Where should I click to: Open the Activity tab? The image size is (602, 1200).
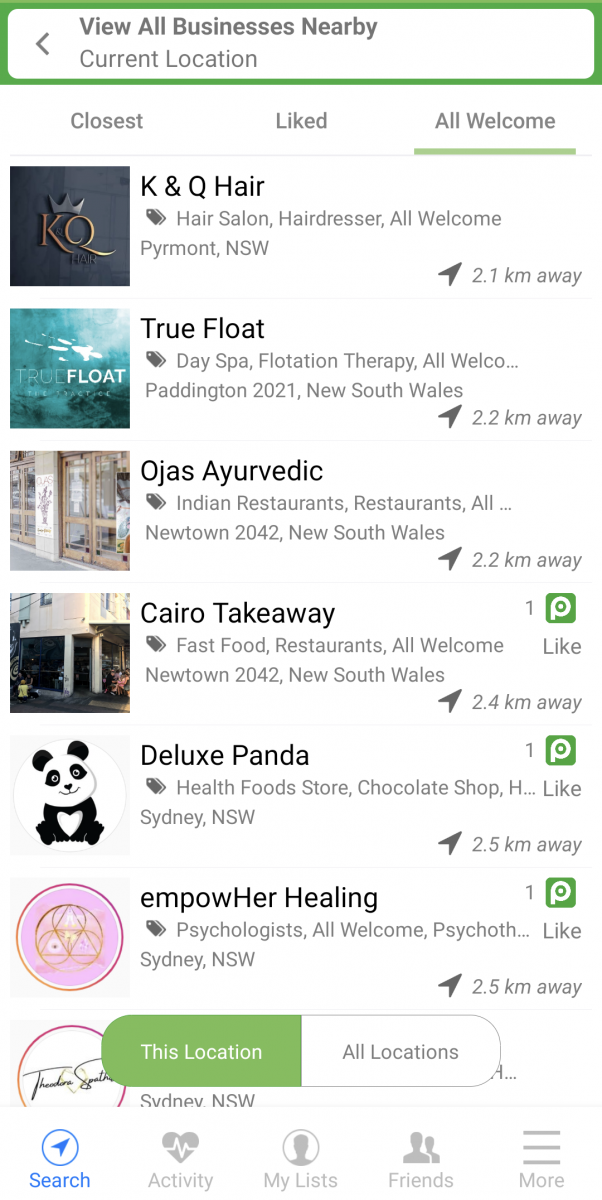click(x=180, y=1160)
